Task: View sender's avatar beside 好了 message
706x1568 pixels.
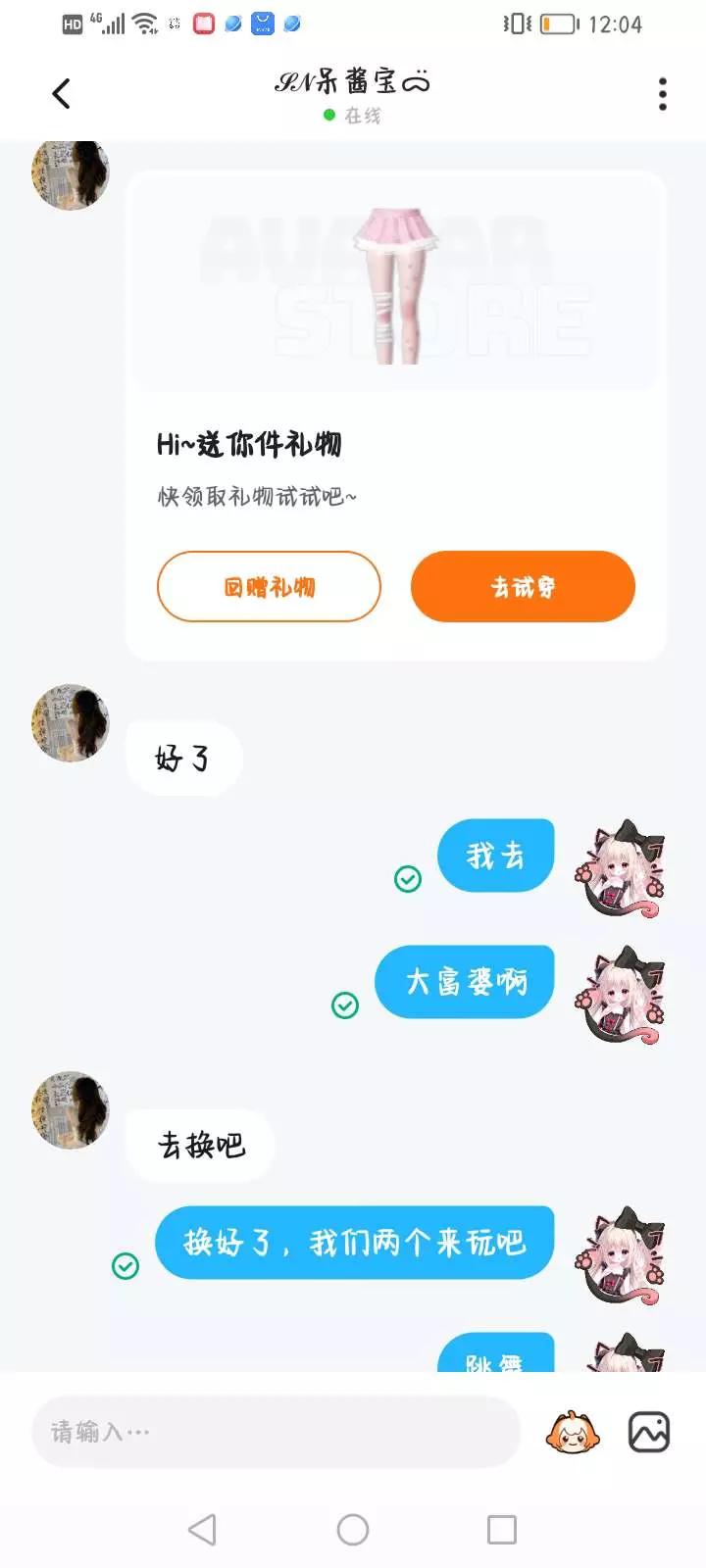Action: (x=71, y=723)
